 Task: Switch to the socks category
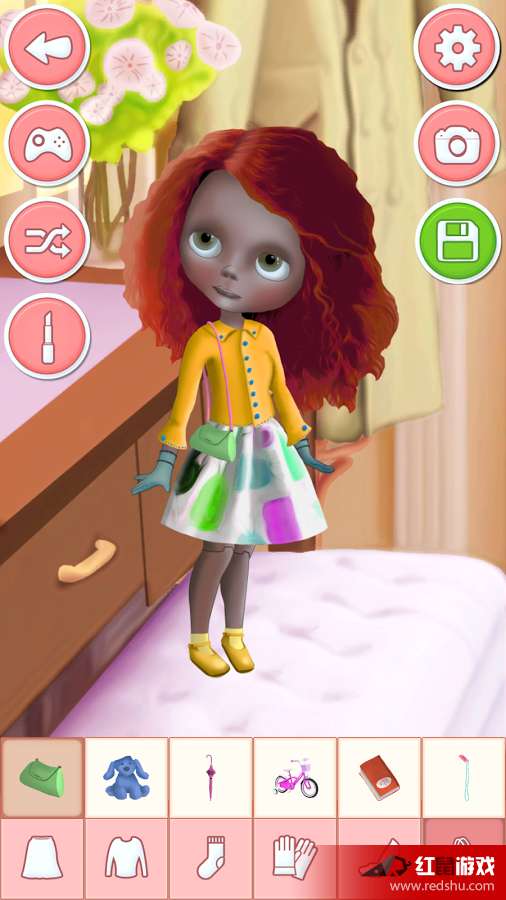211,859
